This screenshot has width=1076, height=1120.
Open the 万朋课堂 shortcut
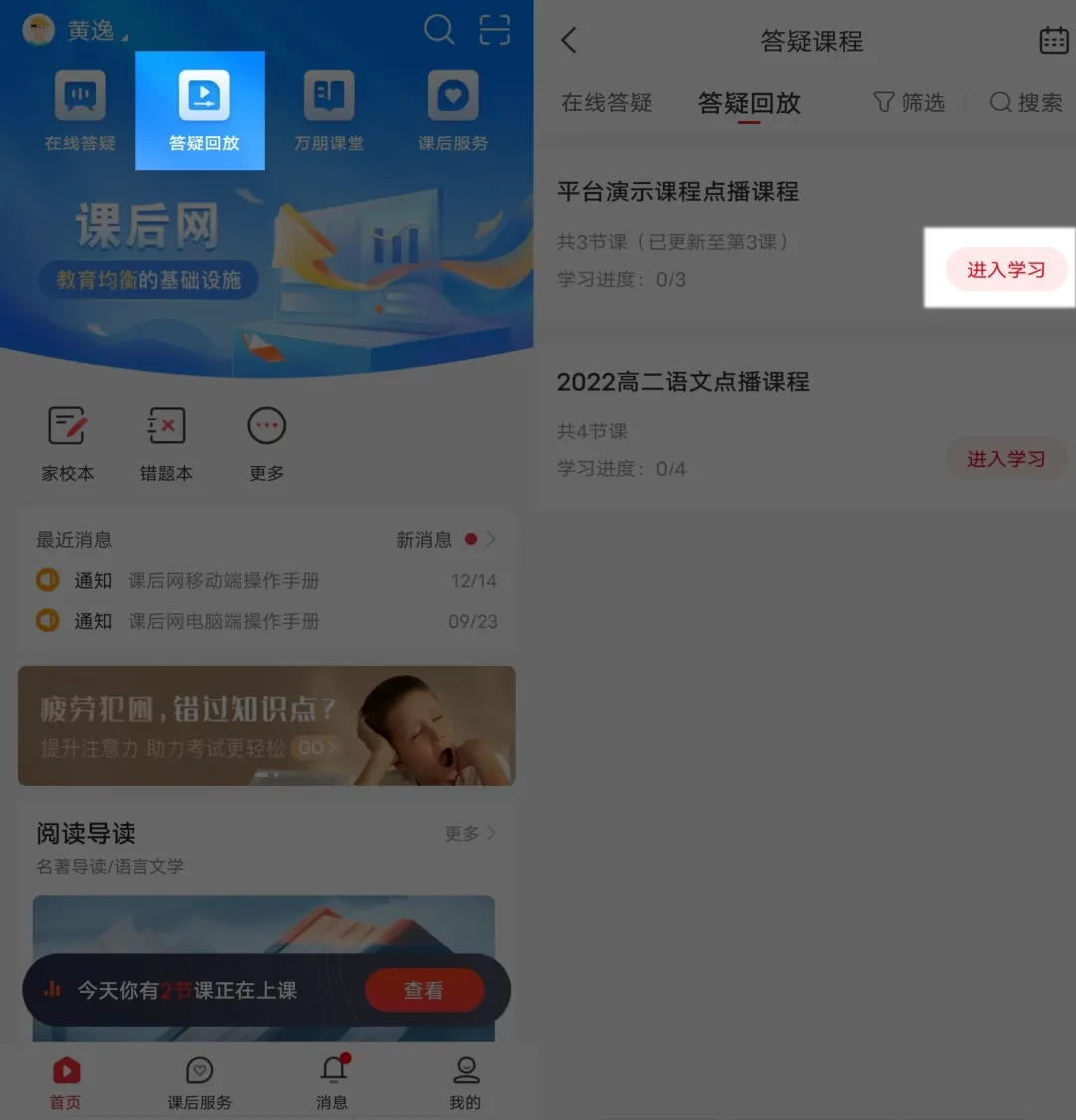(329, 112)
